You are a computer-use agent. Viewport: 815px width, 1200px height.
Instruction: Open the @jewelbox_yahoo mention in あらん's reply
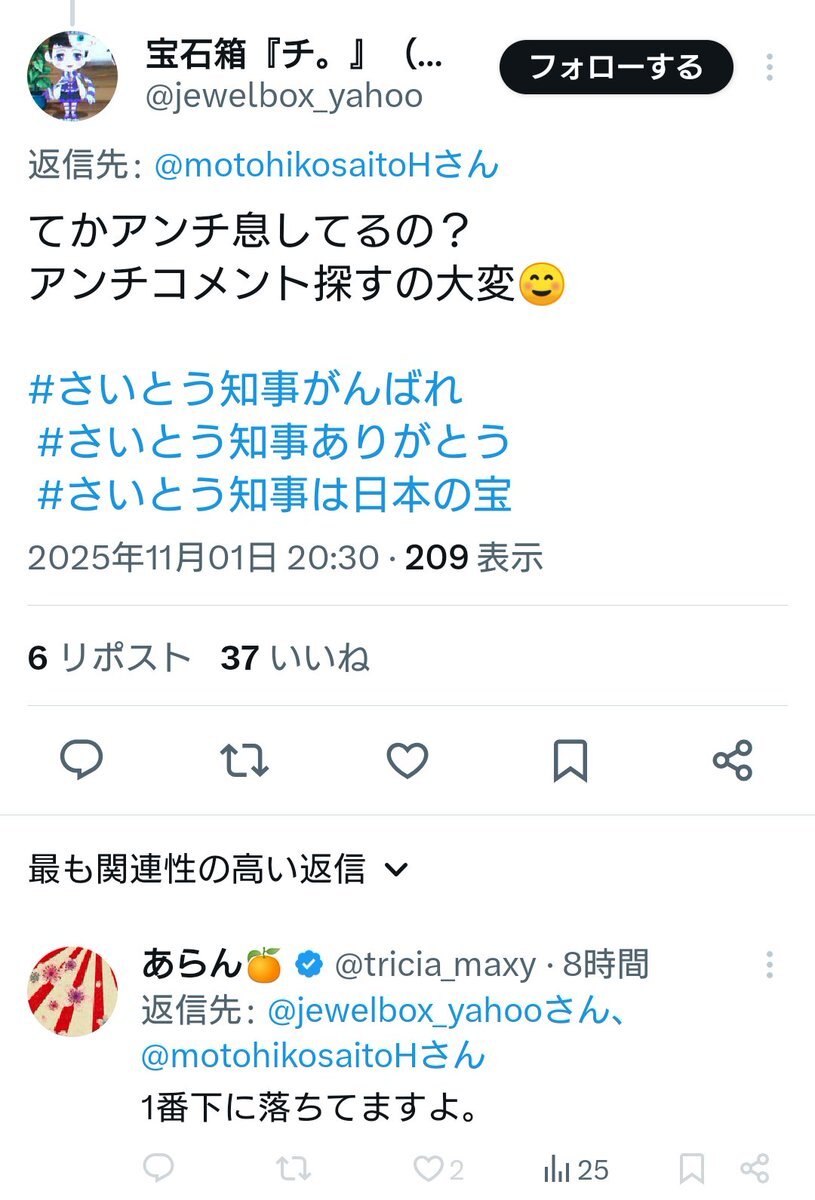(404, 1011)
